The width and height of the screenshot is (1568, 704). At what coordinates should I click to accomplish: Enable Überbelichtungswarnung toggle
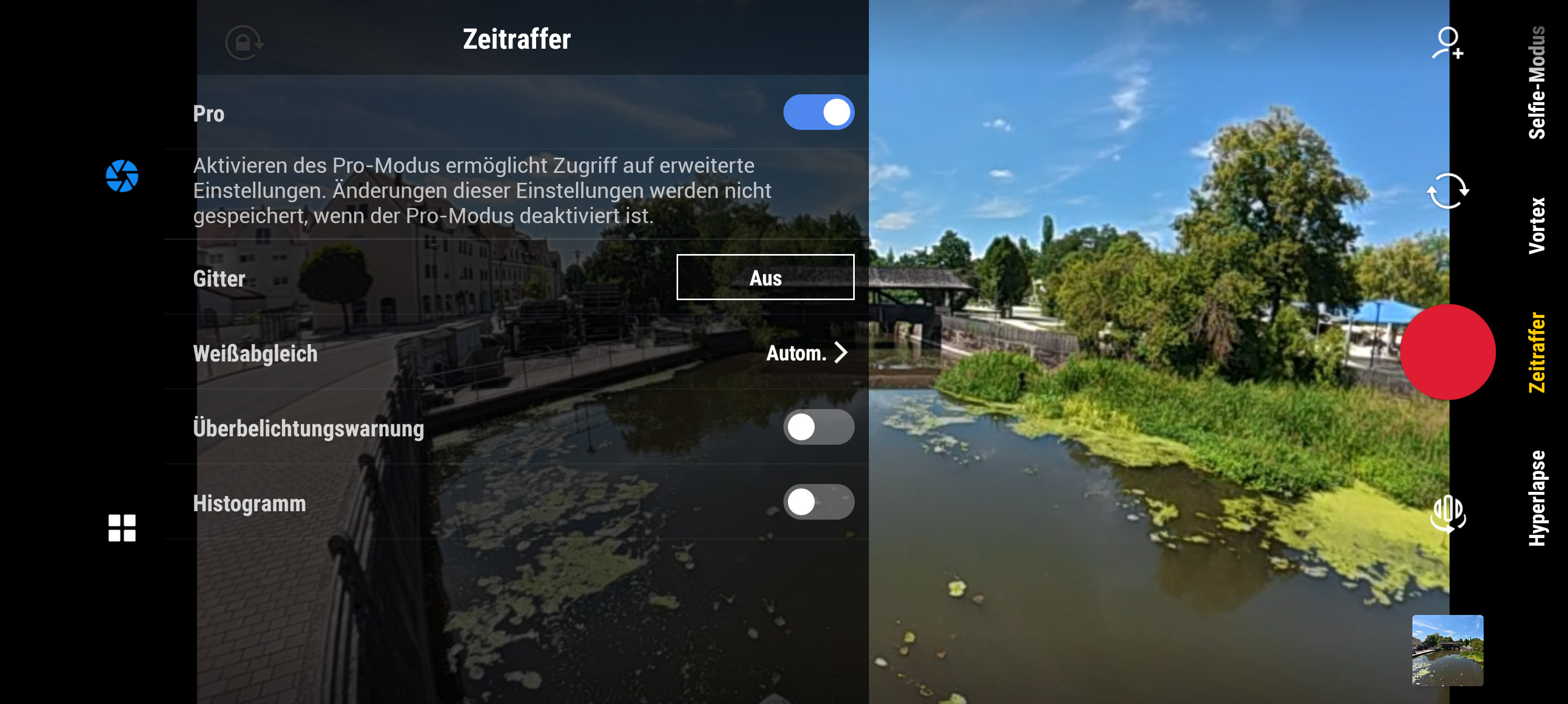(x=818, y=427)
